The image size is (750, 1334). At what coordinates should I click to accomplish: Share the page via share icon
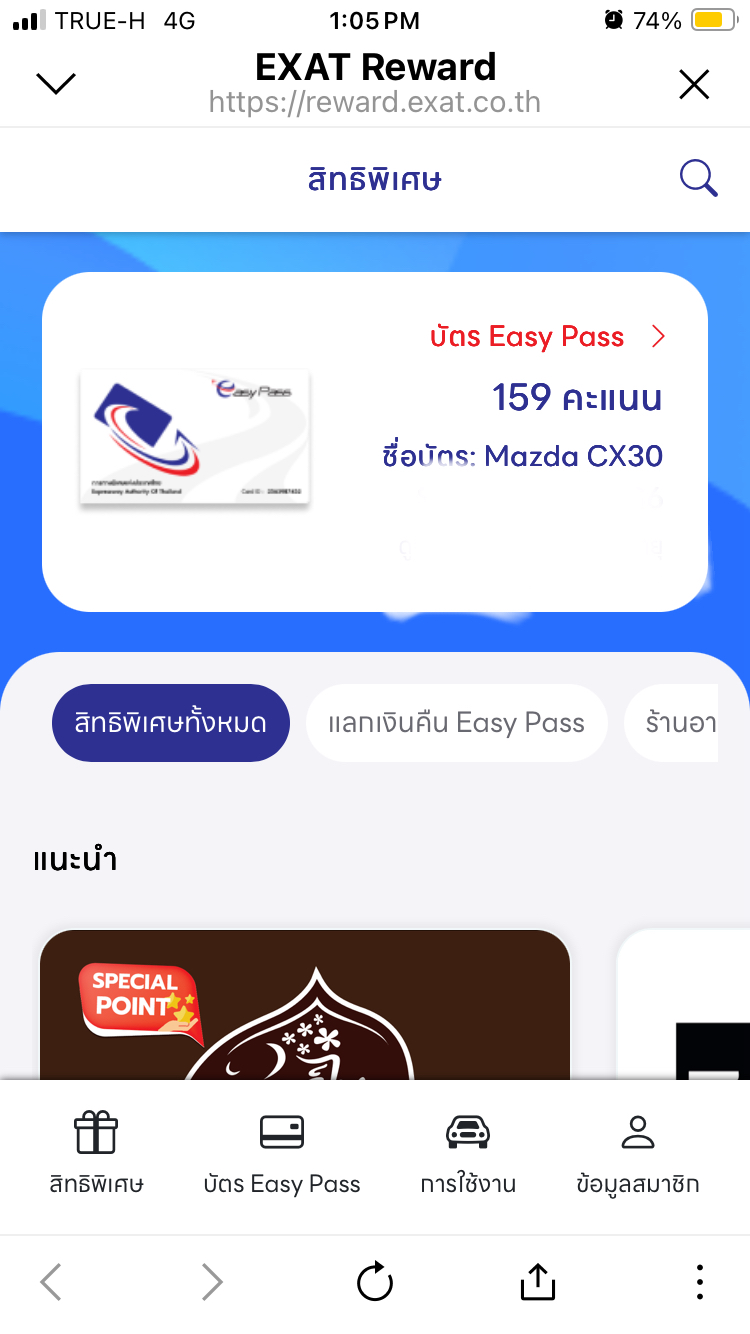537,1282
